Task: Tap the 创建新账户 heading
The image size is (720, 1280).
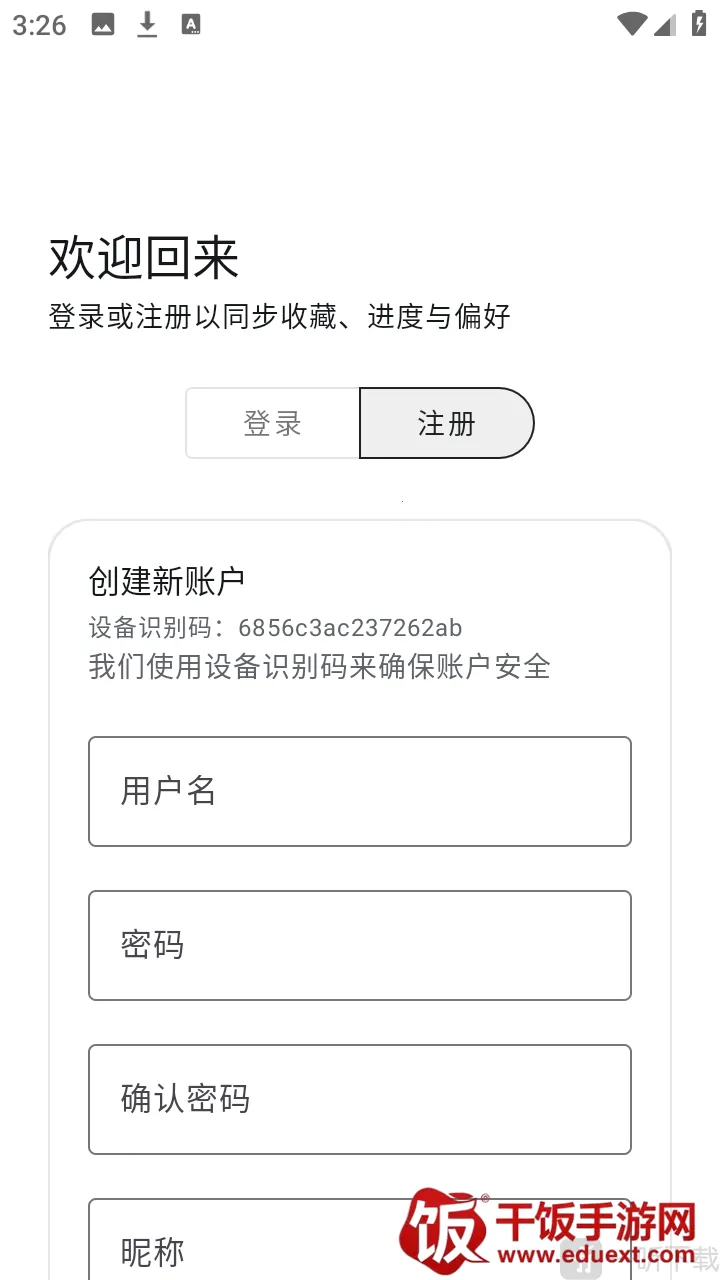Action: pyautogui.click(x=167, y=580)
